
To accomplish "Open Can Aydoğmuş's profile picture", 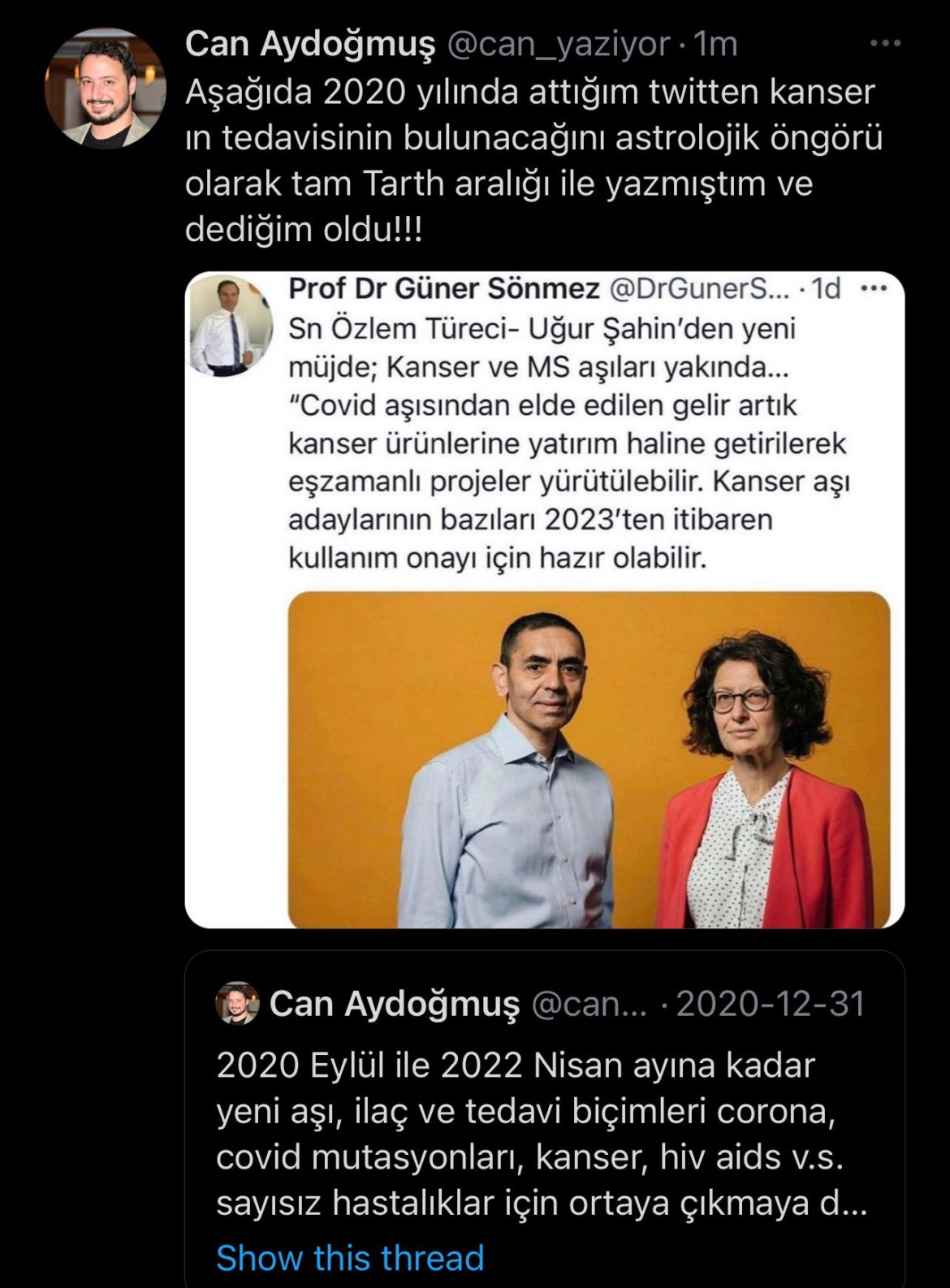I will click(104, 89).
